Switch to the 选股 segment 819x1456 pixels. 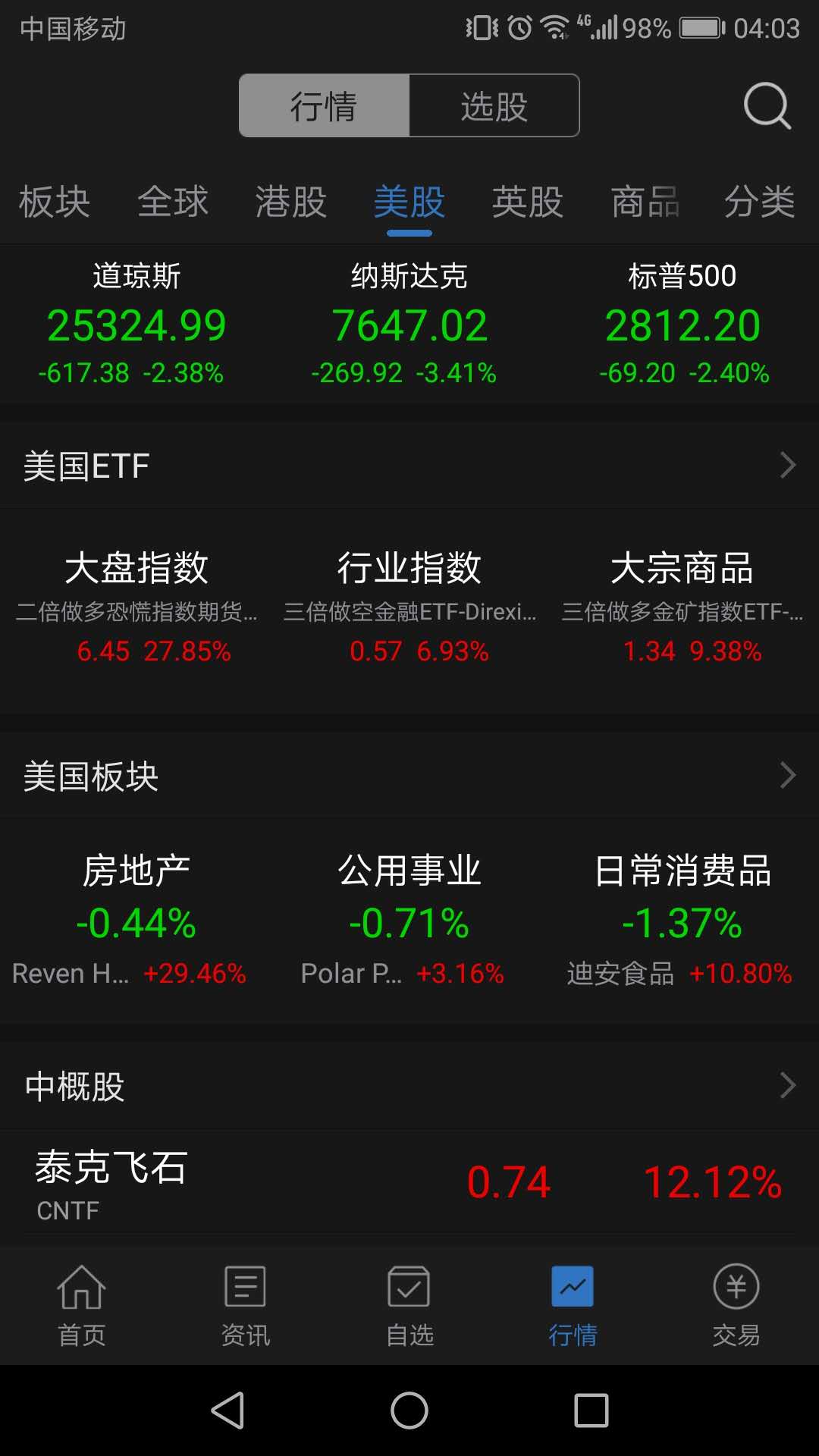click(x=494, y=106)
